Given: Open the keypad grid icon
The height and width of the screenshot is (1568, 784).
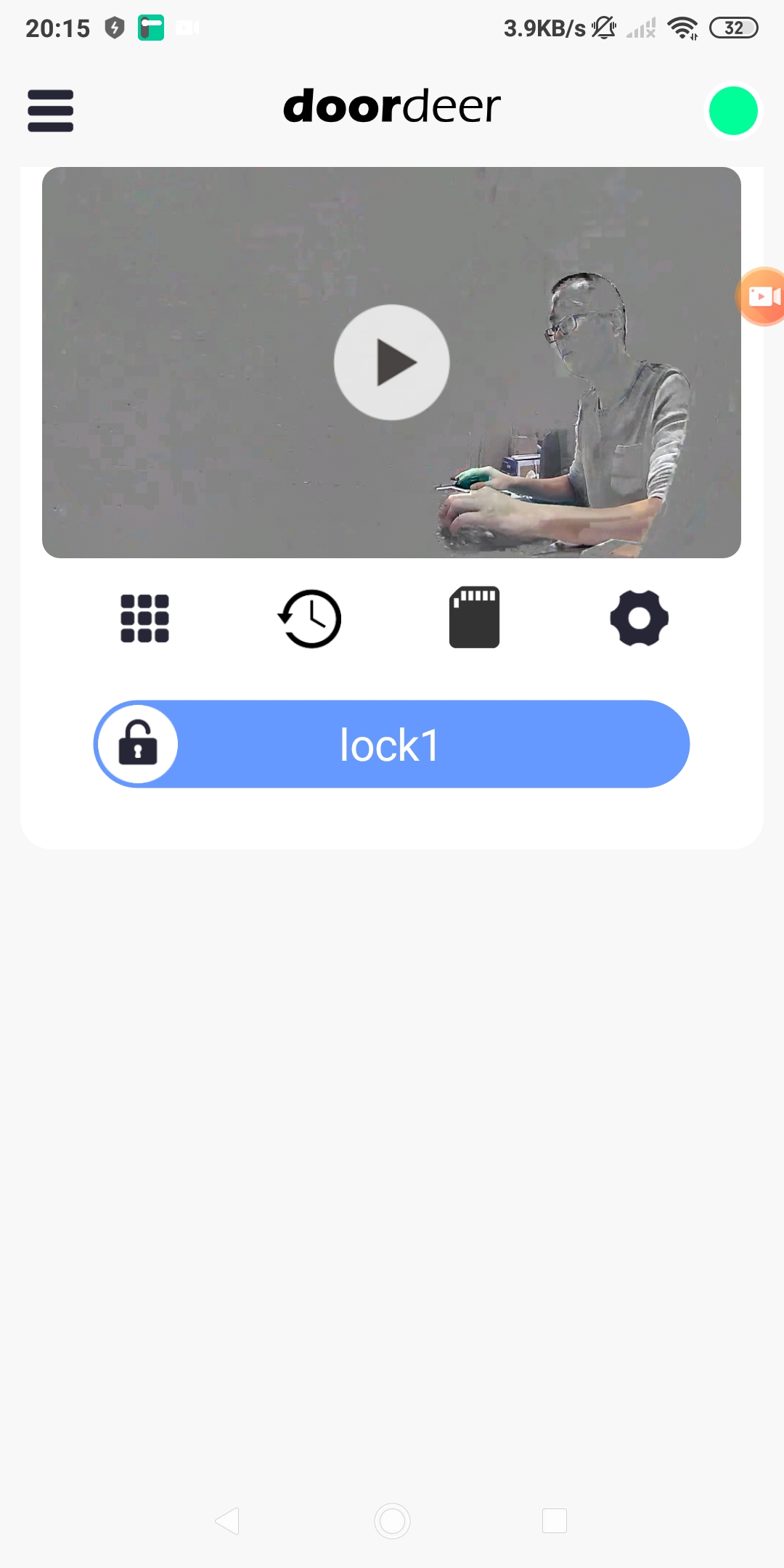Looking at the screenshot, I should 144,618.
